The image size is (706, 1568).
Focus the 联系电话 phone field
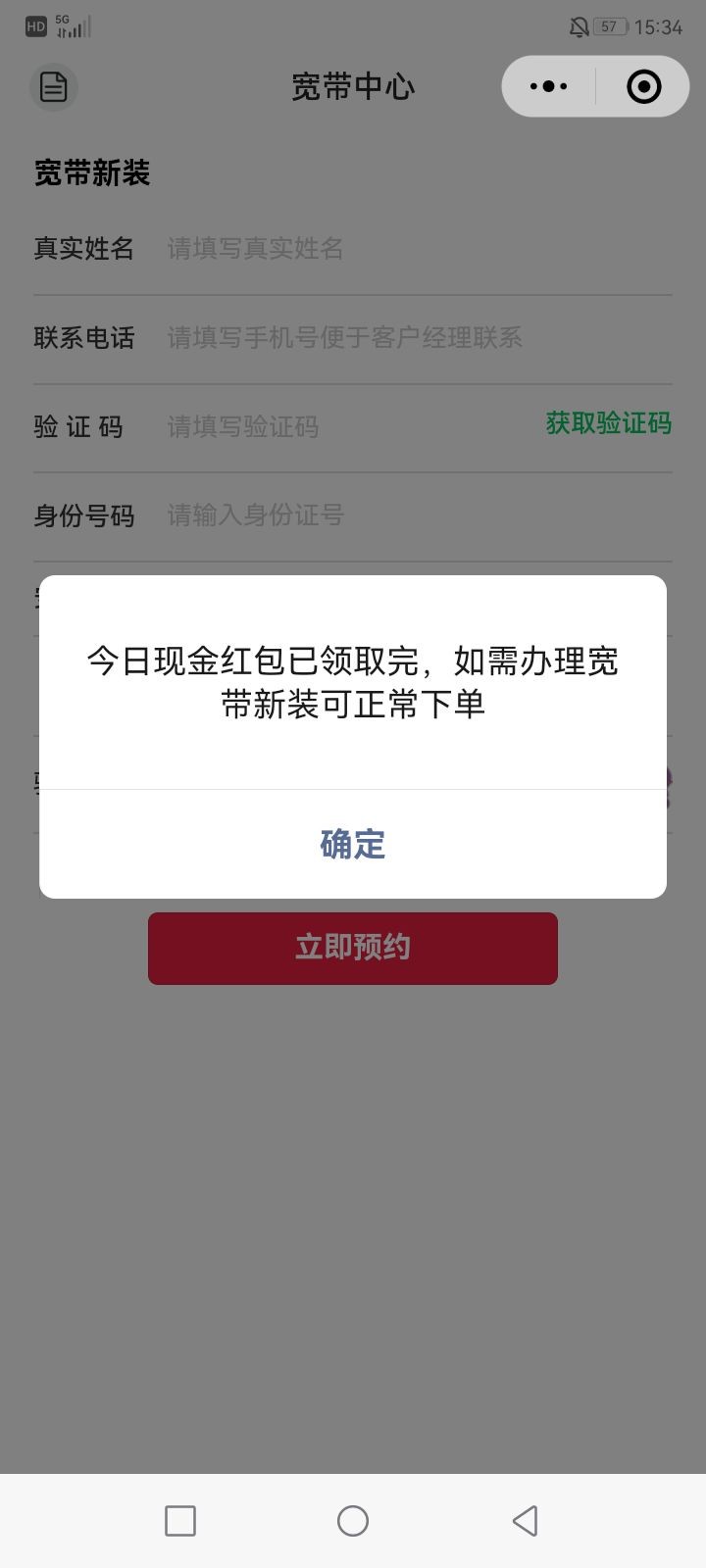point(412,338)
